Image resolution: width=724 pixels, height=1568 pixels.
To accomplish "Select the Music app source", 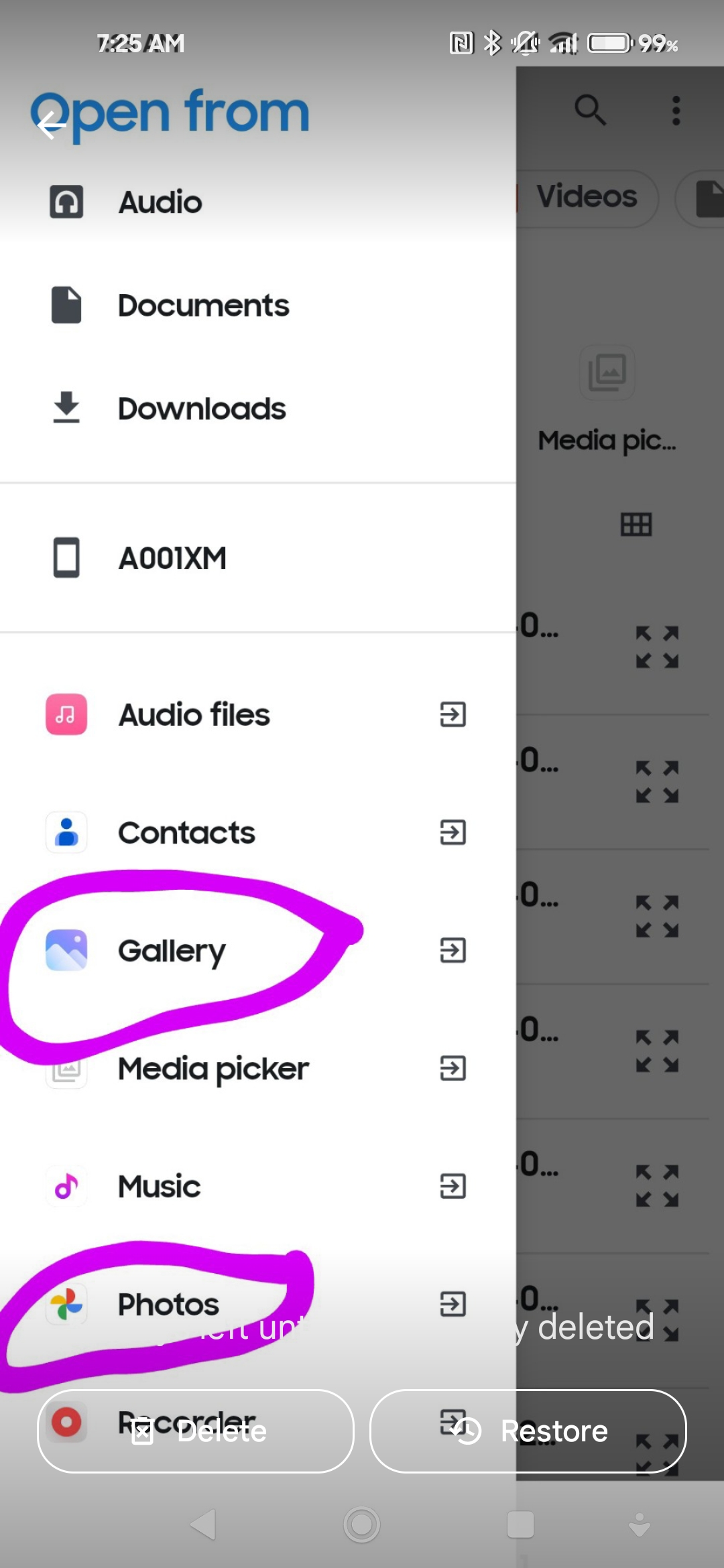I will [x=258, y=1186].
